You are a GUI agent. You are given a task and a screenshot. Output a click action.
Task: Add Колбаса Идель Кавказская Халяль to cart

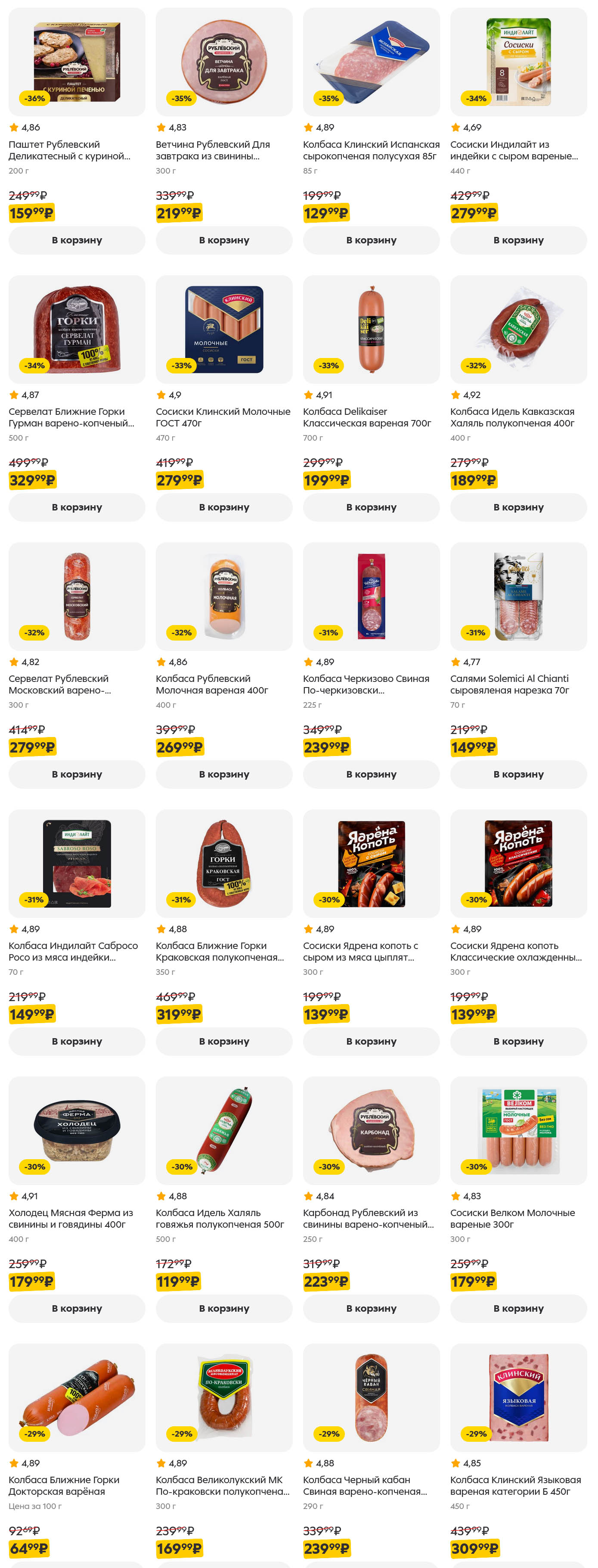coord(518,507)
